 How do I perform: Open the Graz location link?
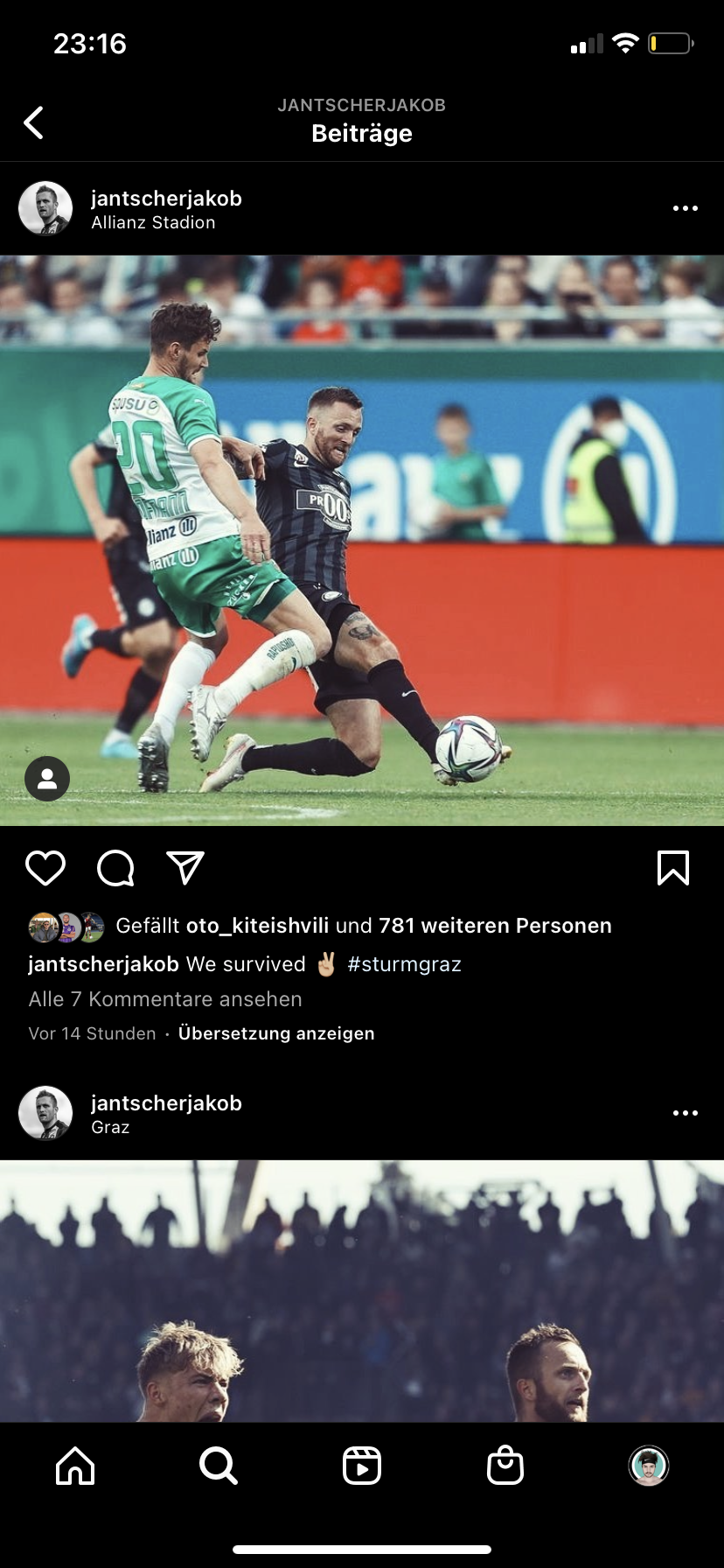pos(110,1128)
